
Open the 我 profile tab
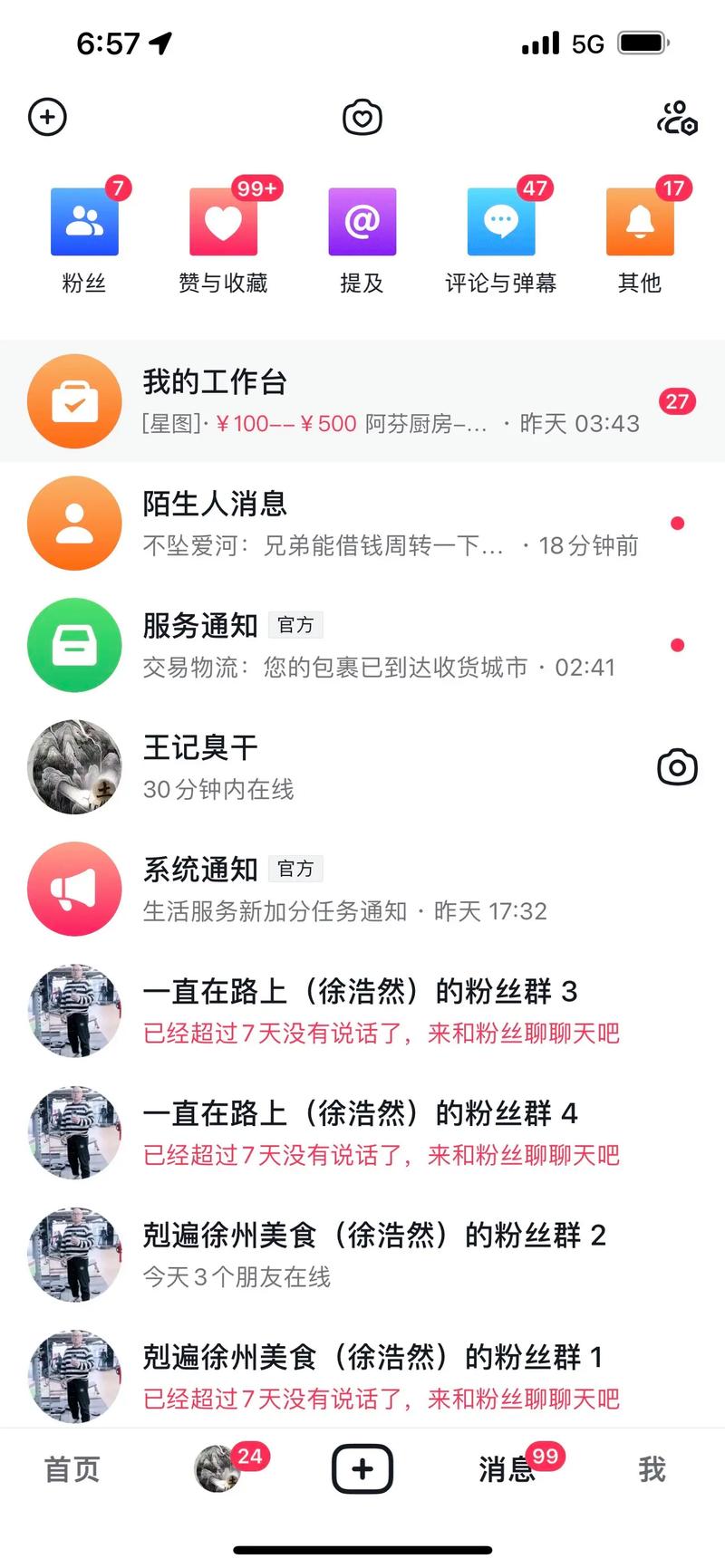point(654,1469)
